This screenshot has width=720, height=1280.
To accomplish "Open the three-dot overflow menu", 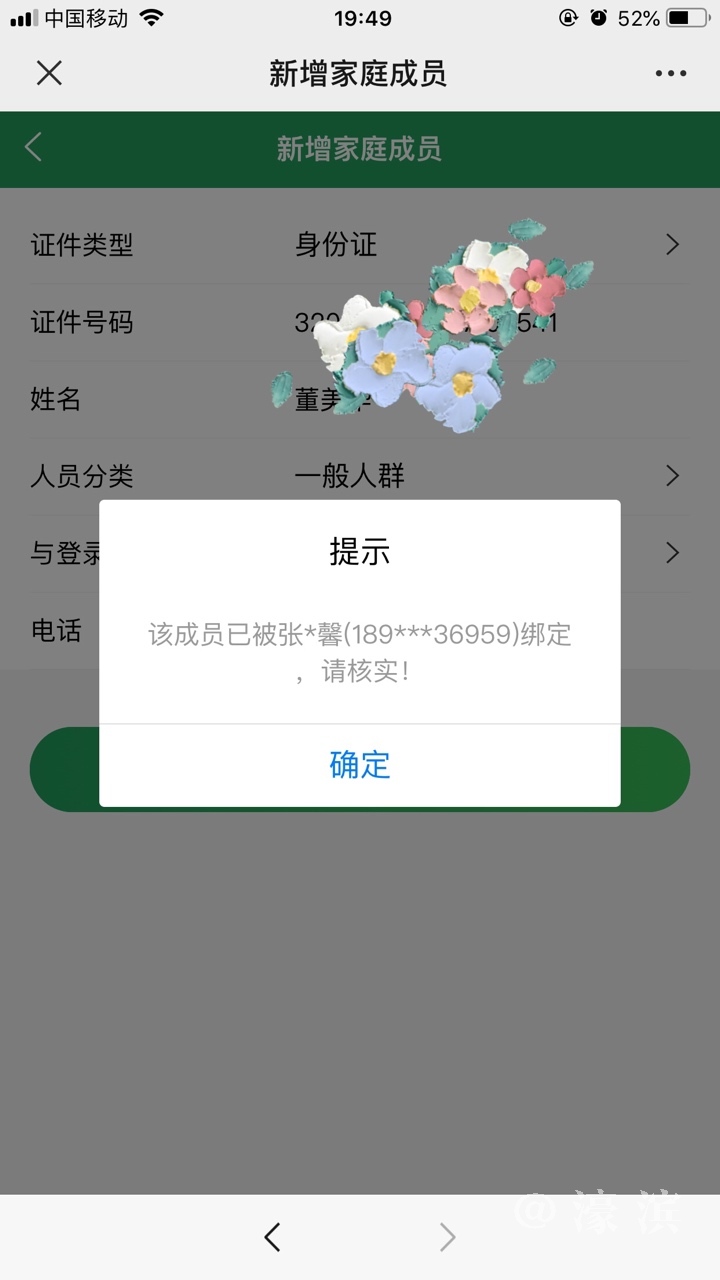I will (x=670, y=73).
